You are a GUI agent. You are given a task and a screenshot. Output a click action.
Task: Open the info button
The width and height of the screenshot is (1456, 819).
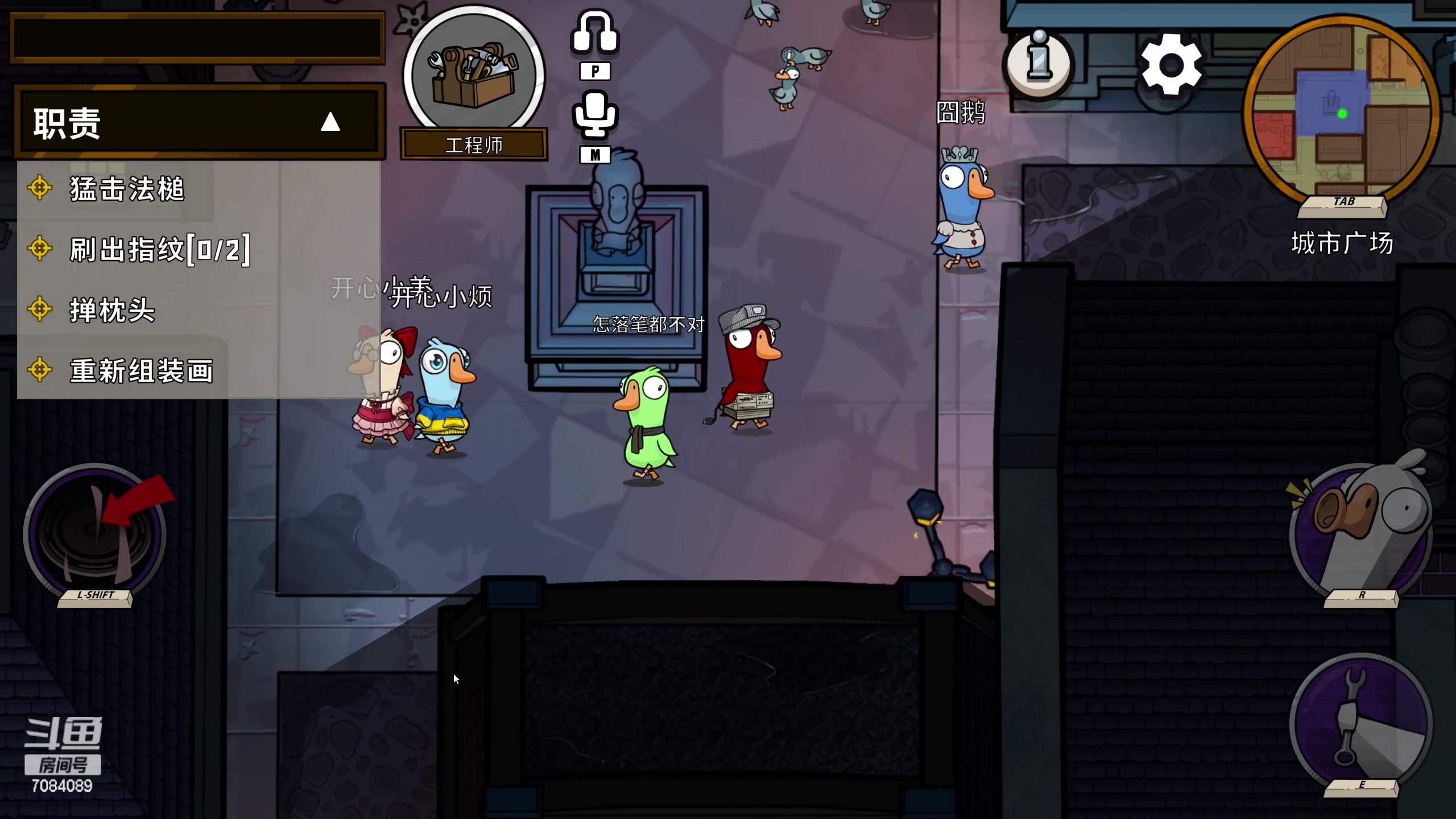point(1039,61)
